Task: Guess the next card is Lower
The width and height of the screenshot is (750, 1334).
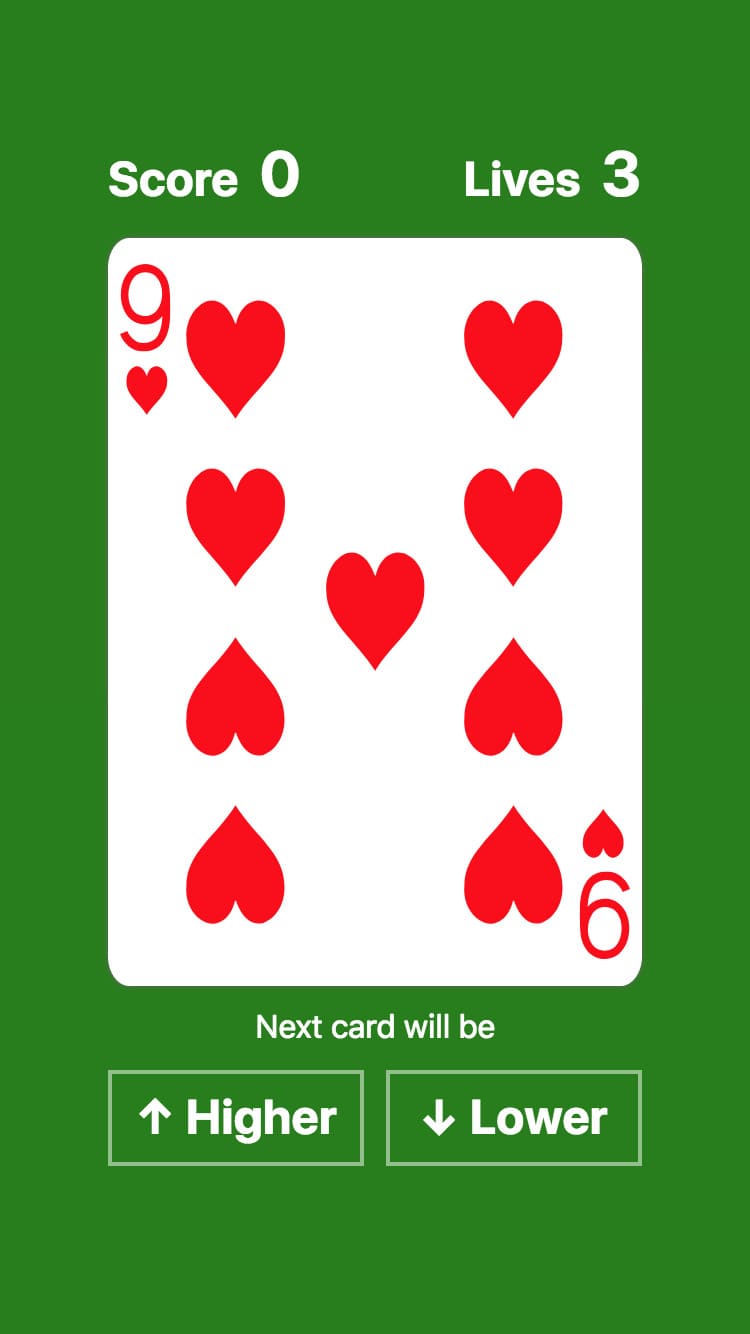Action: pyautogui.click(x=513, y=1118)
